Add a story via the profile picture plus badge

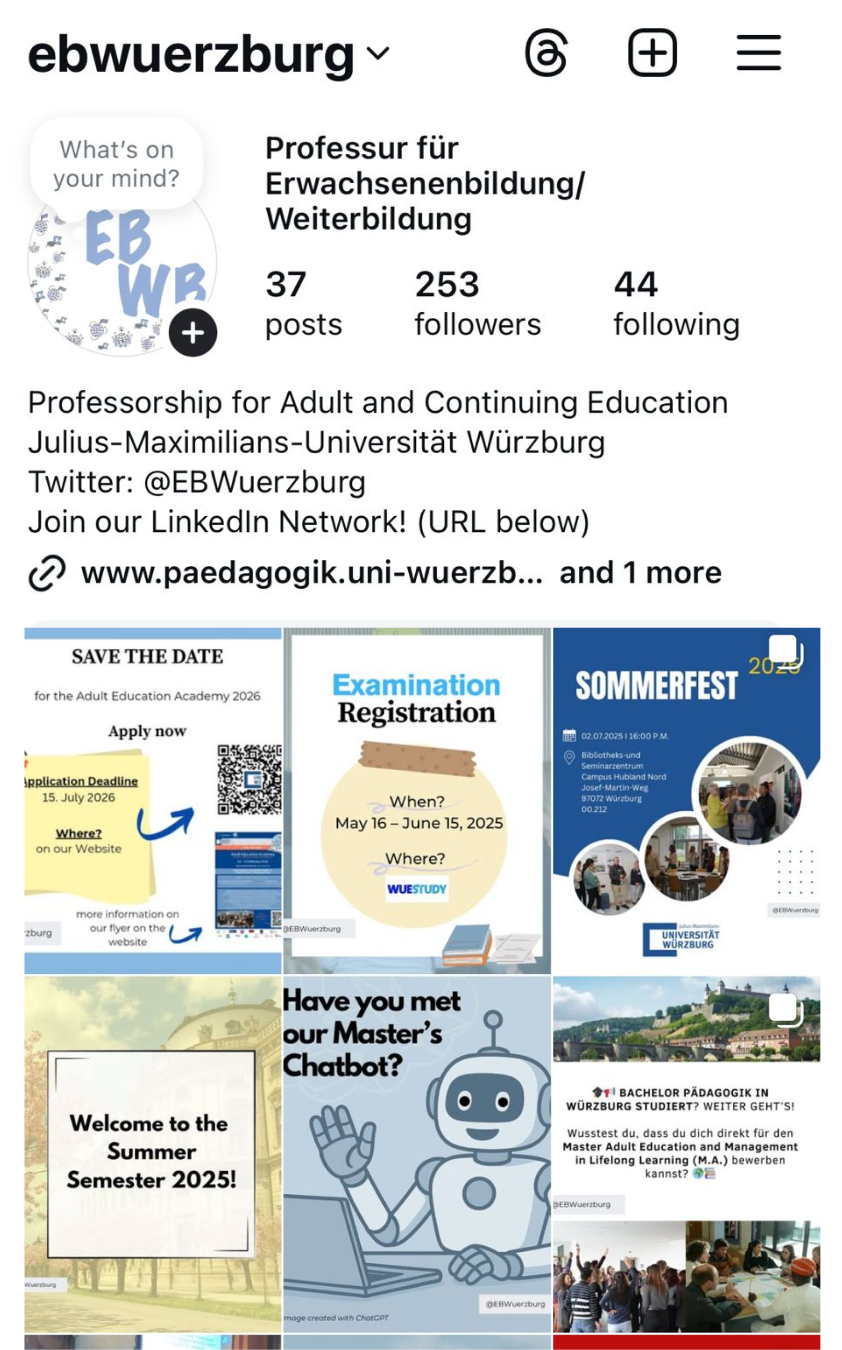[x=193, y=333]
